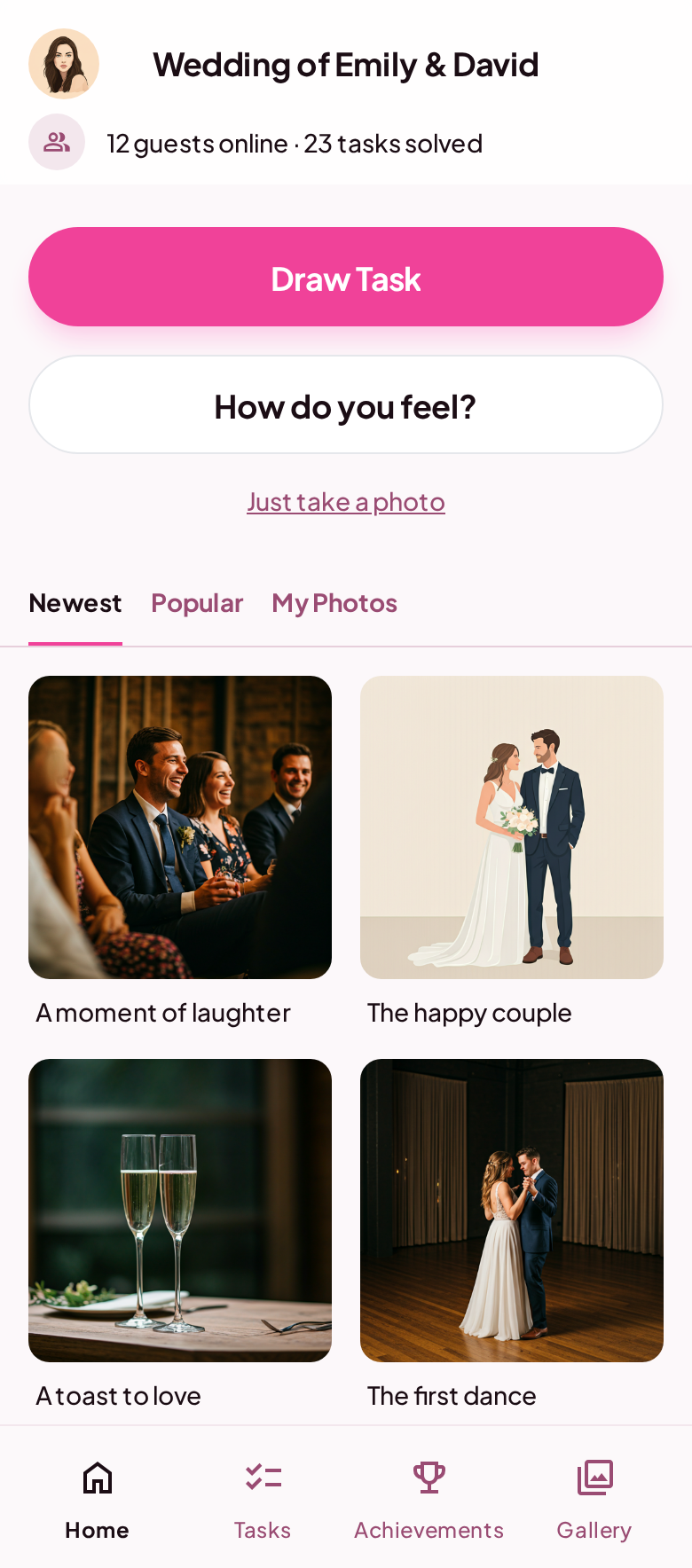This screenshot has height=1568, width=692.
Task: View The happy couple photo
Action: (512, 827)
